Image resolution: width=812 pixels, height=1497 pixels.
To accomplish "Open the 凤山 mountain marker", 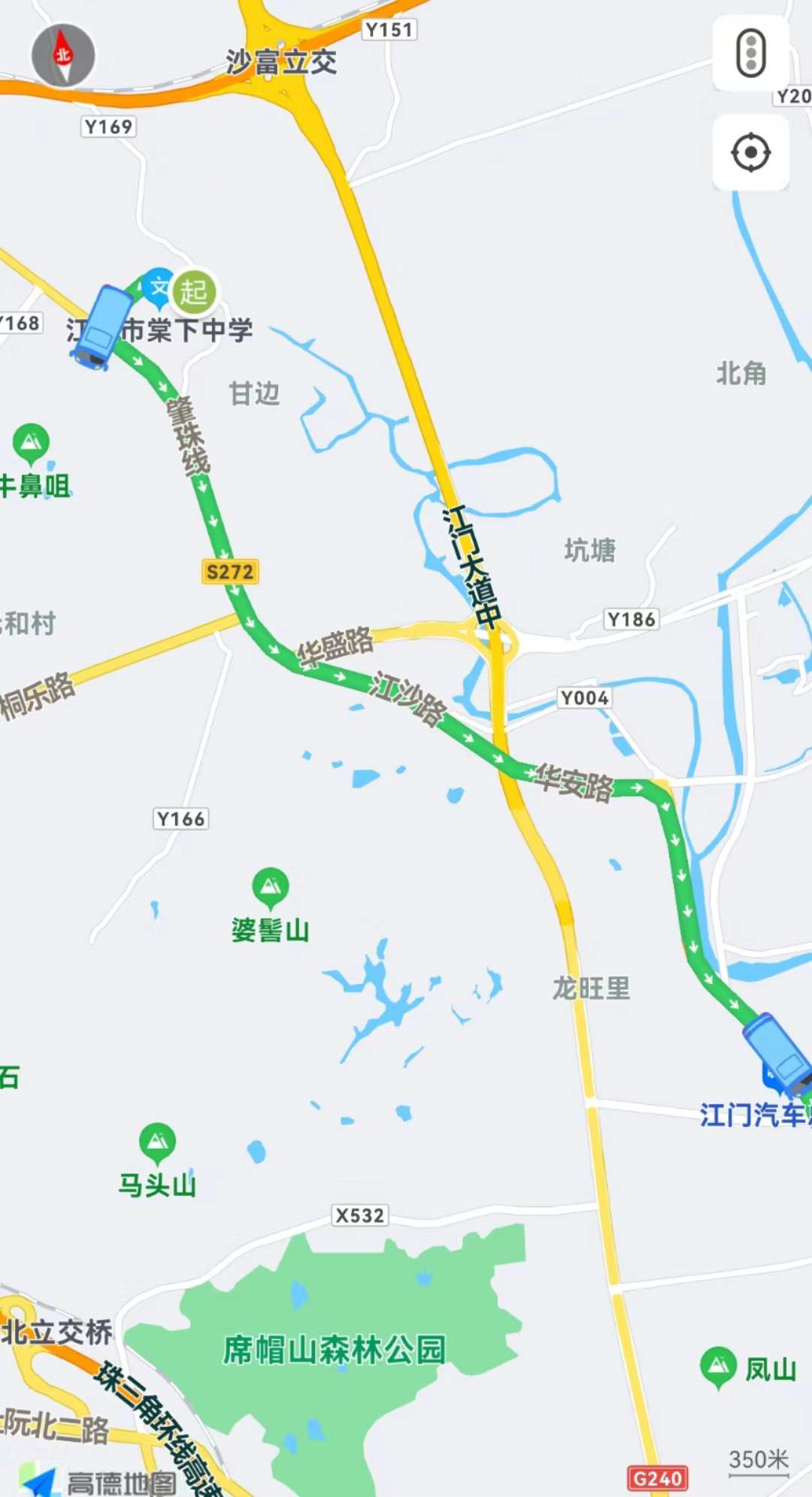I will [718, 1365].
